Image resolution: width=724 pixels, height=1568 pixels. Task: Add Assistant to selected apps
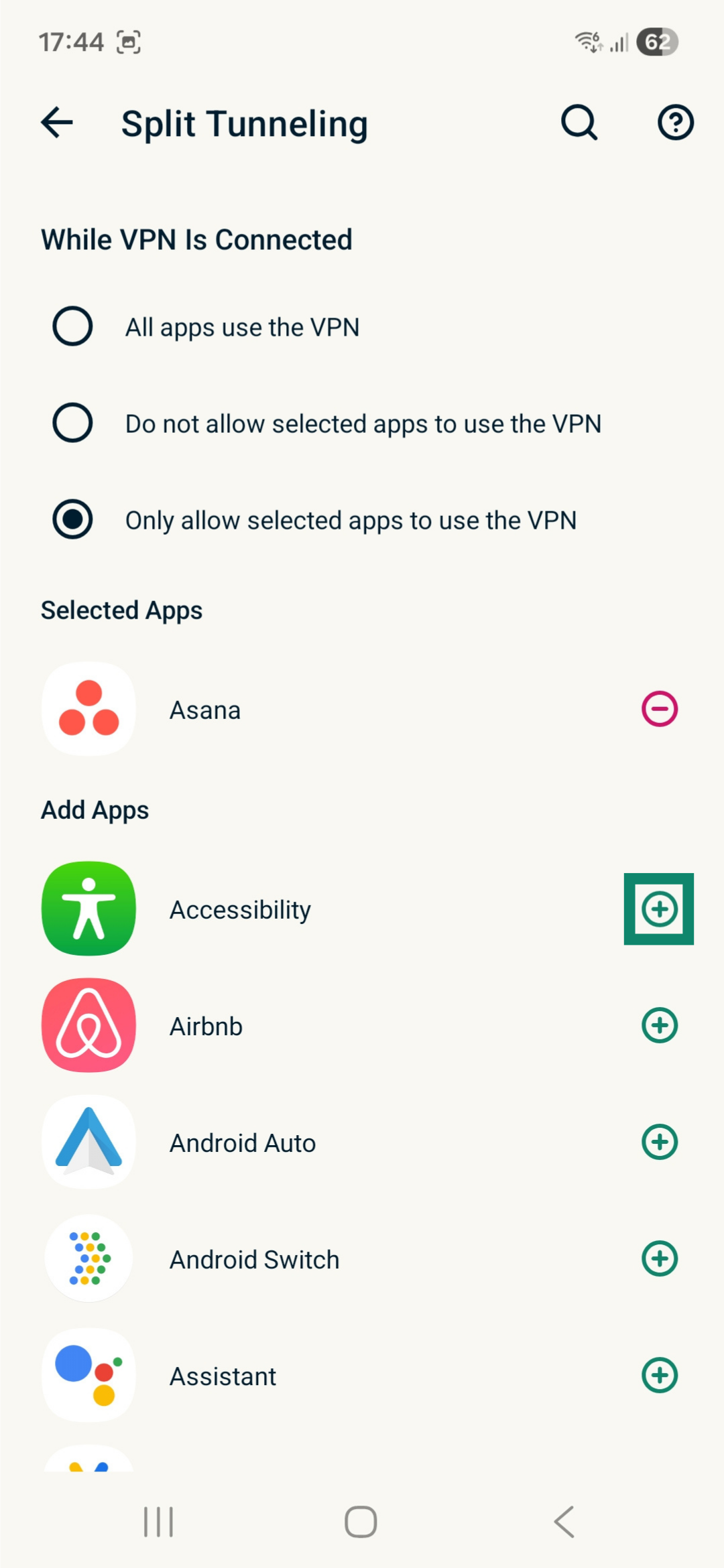(660, 1375)
